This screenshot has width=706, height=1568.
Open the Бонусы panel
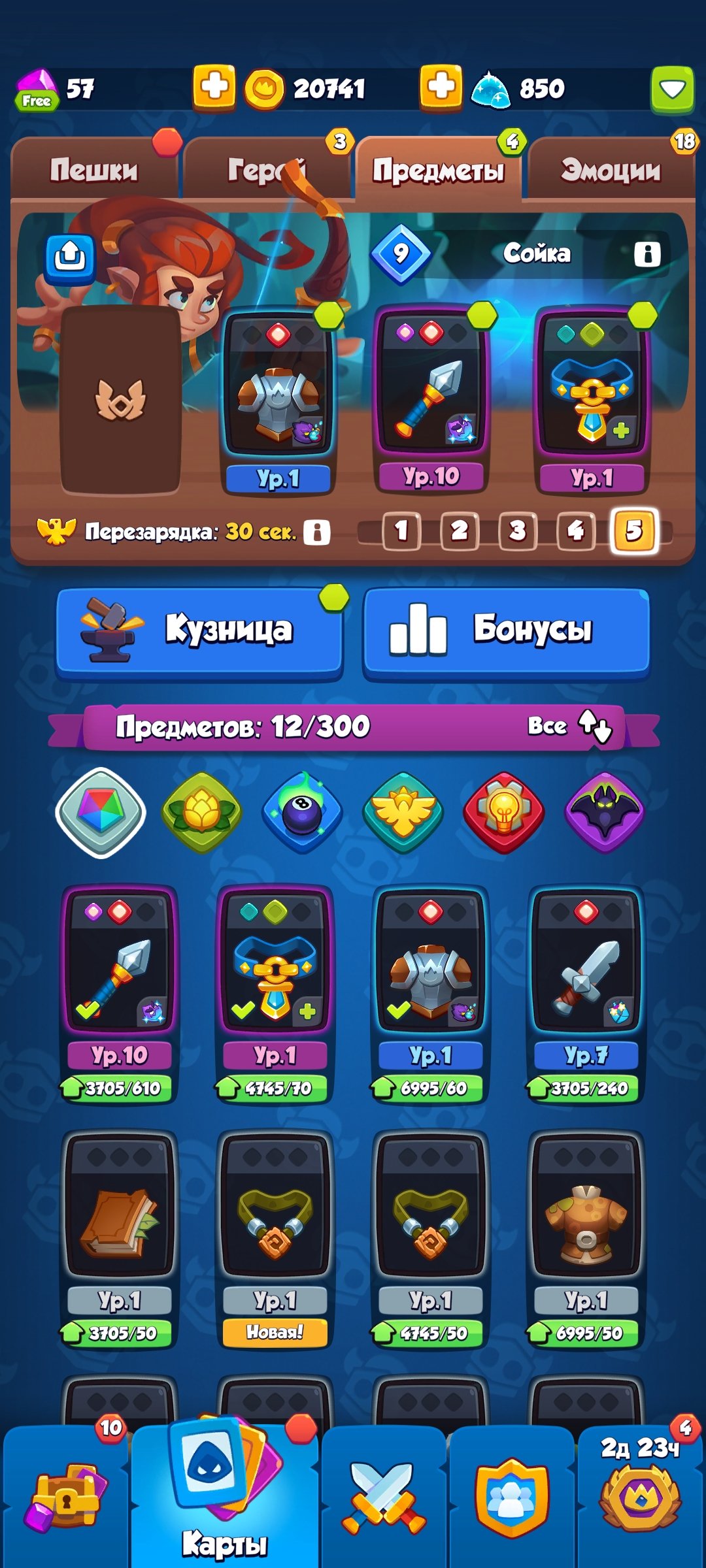pos(506,630)
